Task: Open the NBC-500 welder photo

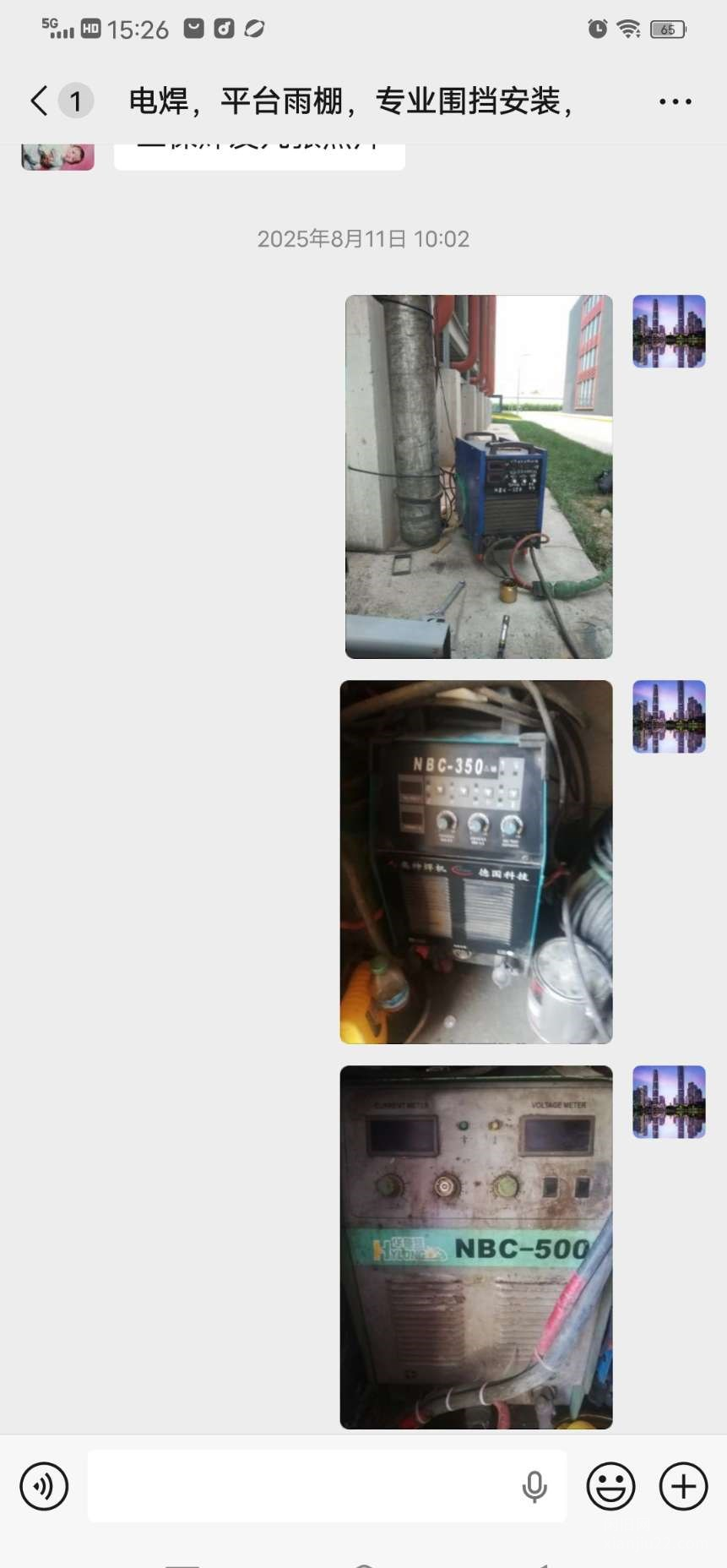Action: pos(475,1247)
